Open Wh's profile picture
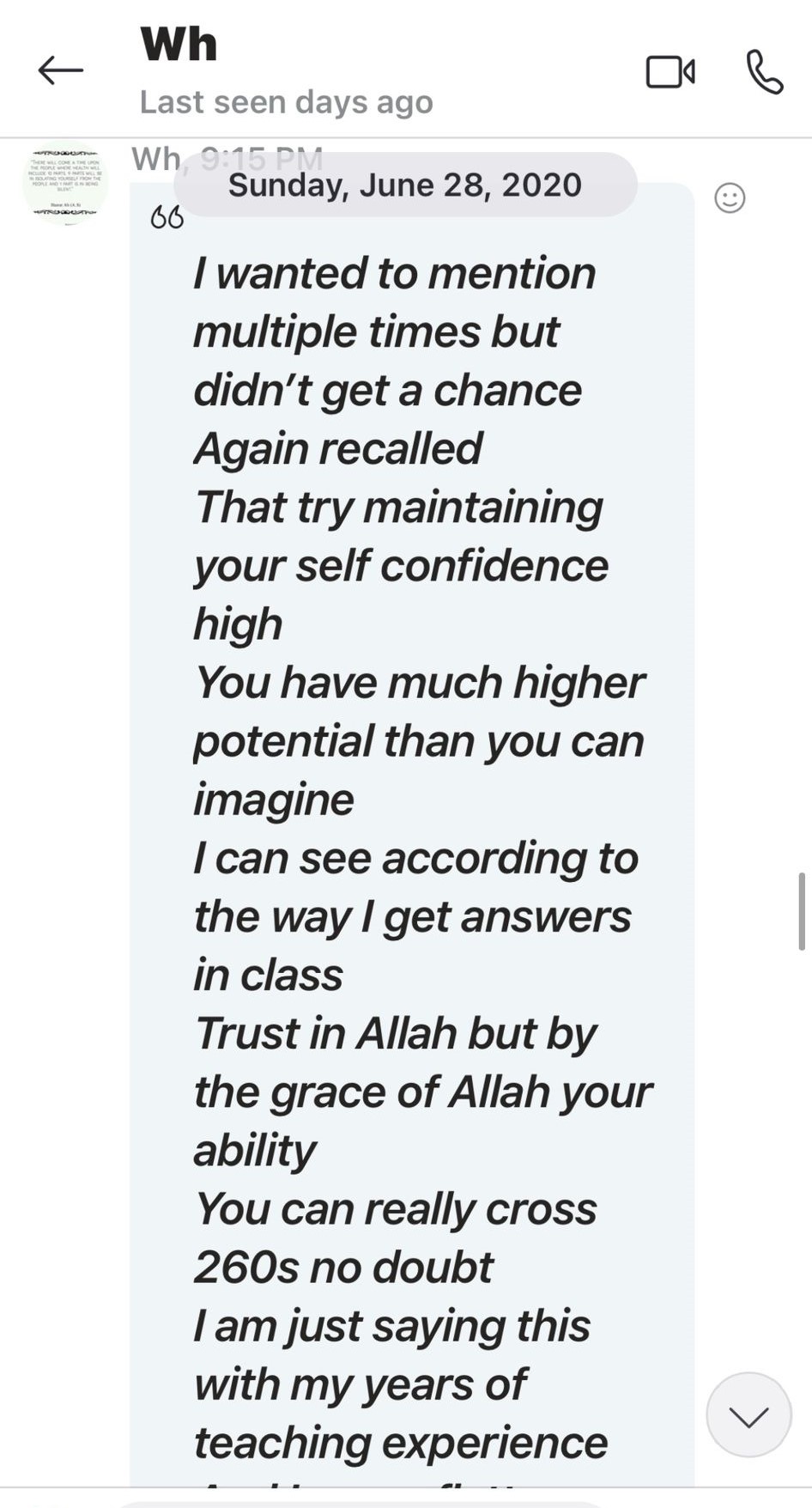The height and width of the screenshot is (1508, 812). click(x=65, y=183)
